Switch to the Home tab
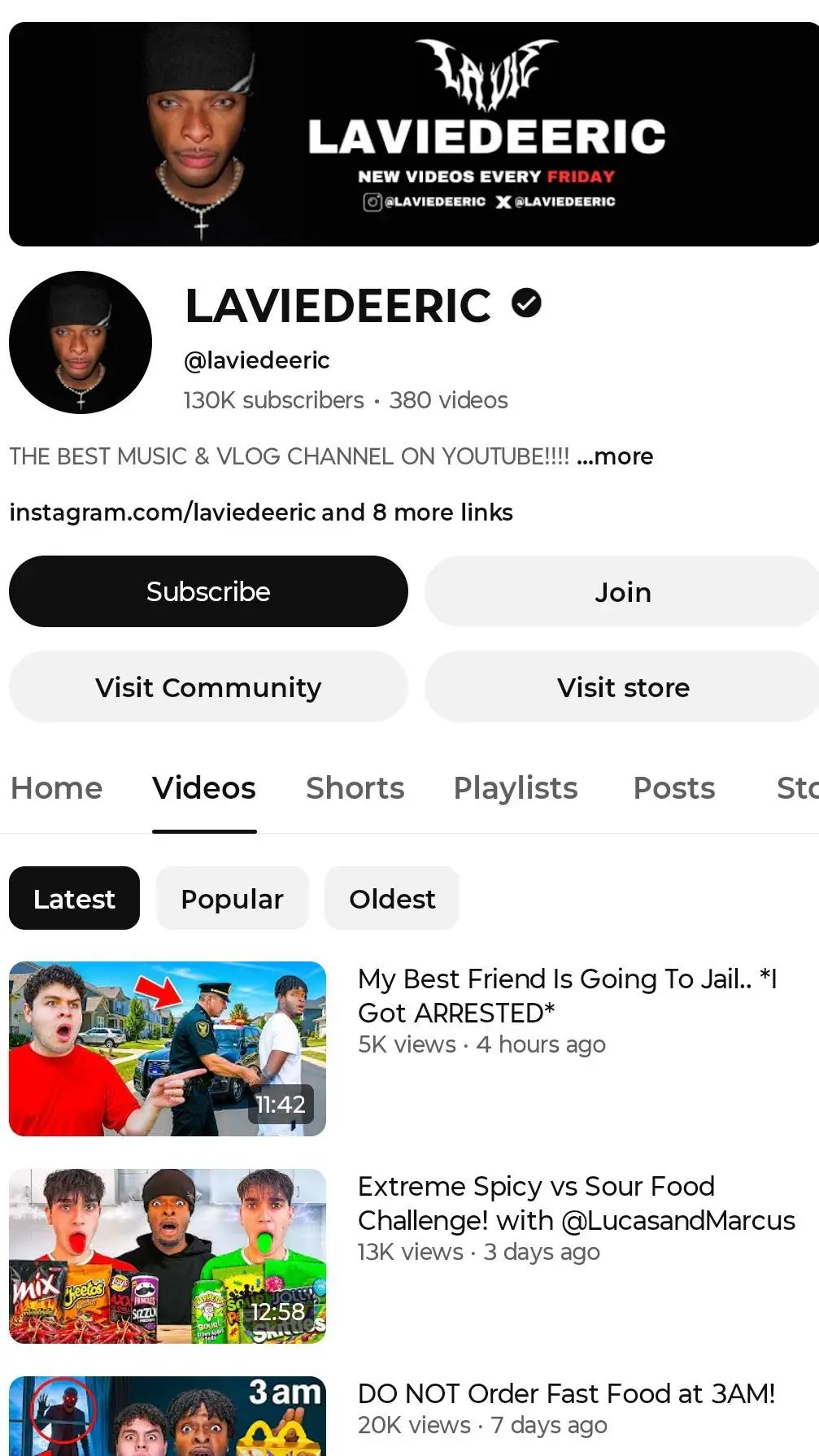819x1456 pixels. tap(56, 787)
